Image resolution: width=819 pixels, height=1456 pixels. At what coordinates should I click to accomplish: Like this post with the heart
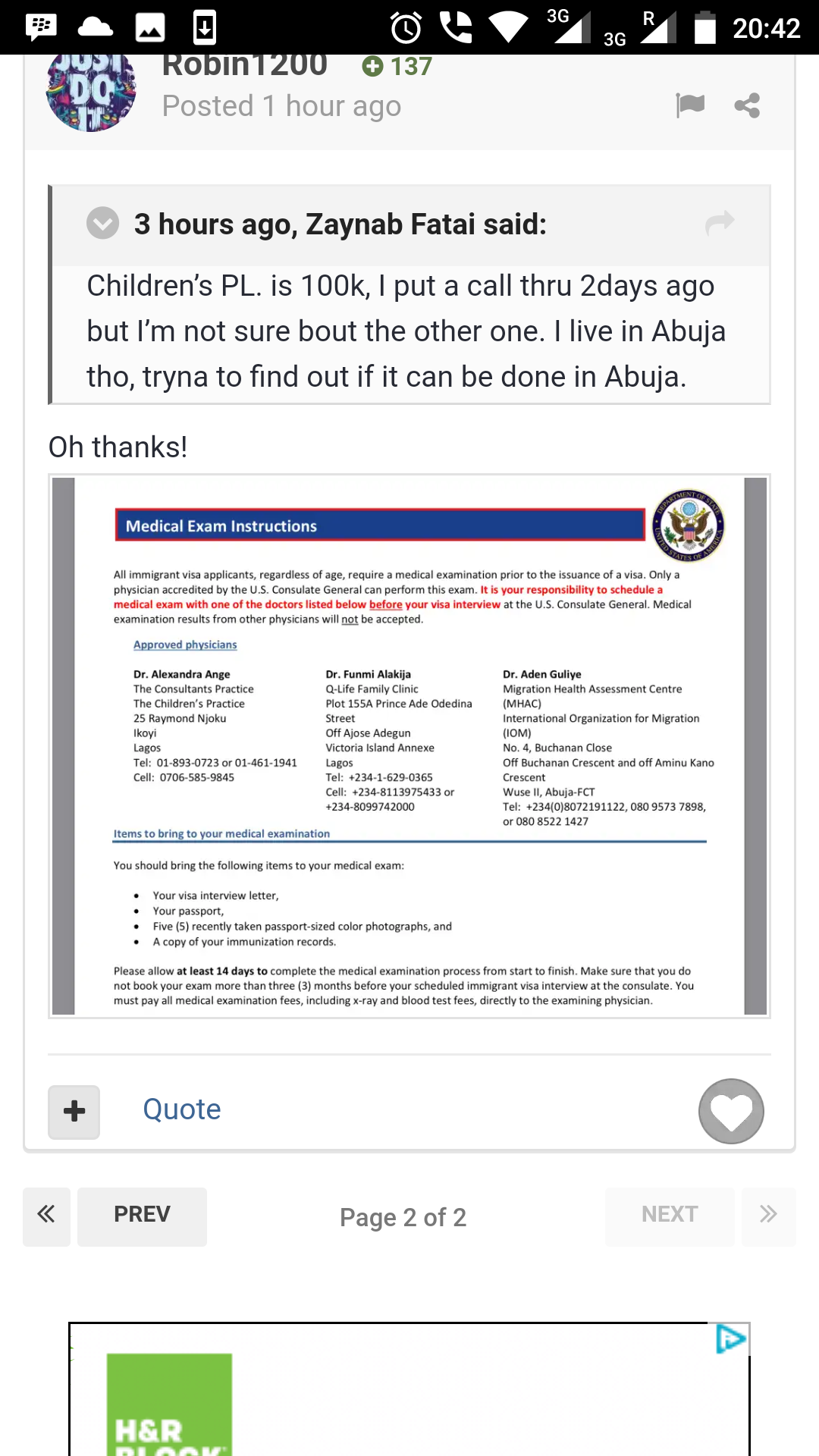click(x=731, y=1111)
